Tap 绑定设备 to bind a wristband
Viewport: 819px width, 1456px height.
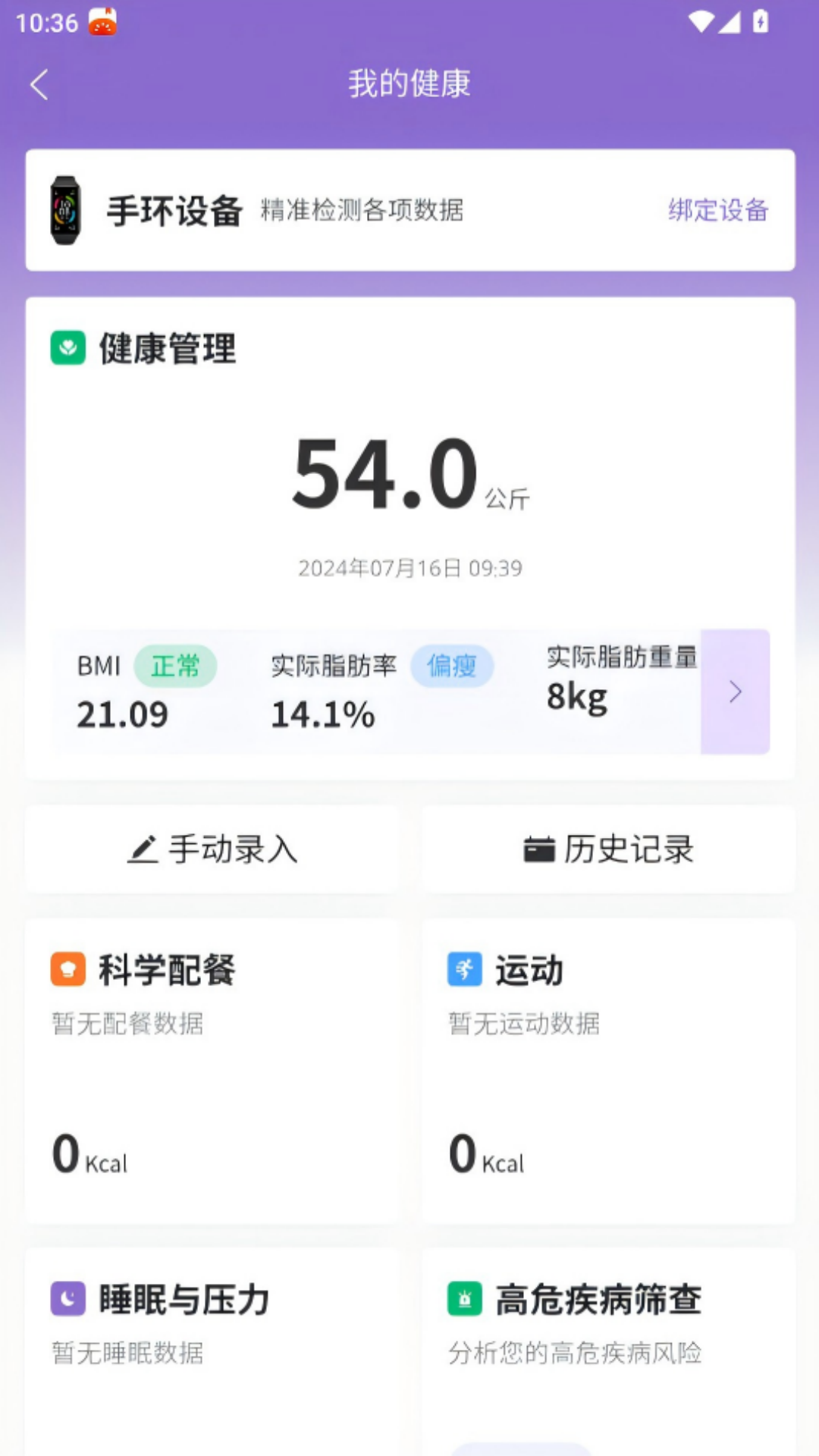pyautogui.click(x=717, y=210)
